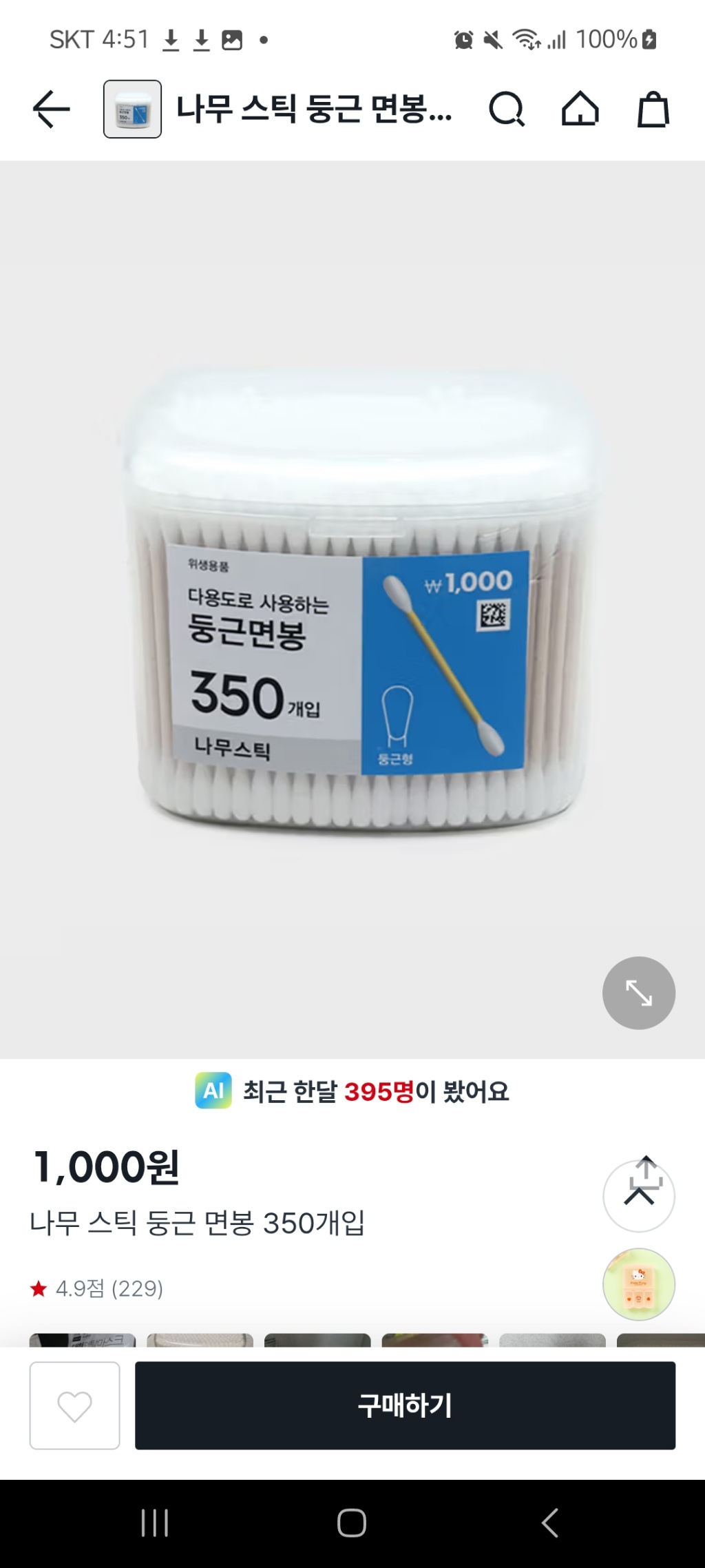Add product to wishlist with heart
This screenshot has width=705, height=1568.
click(x=74, y=1405)
